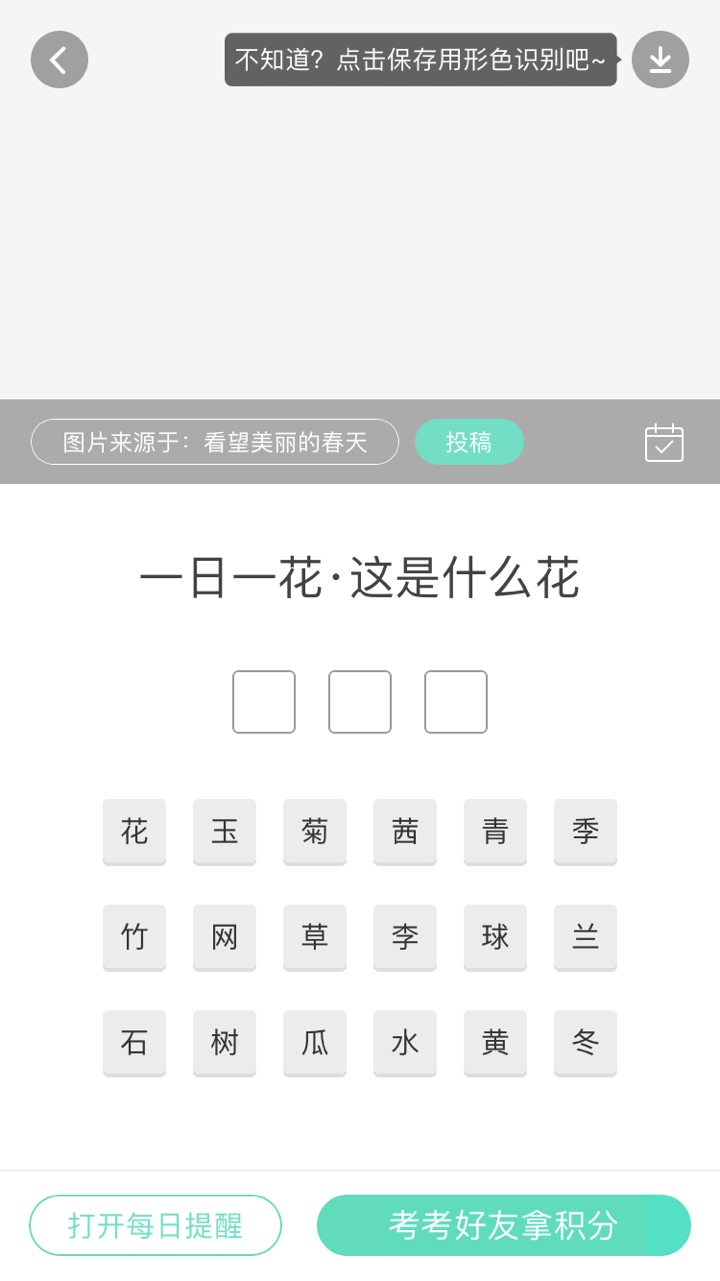The height and width of the screenshot is (1281, 720).
Task: Choose the character 竹
Action: point(134,937)
